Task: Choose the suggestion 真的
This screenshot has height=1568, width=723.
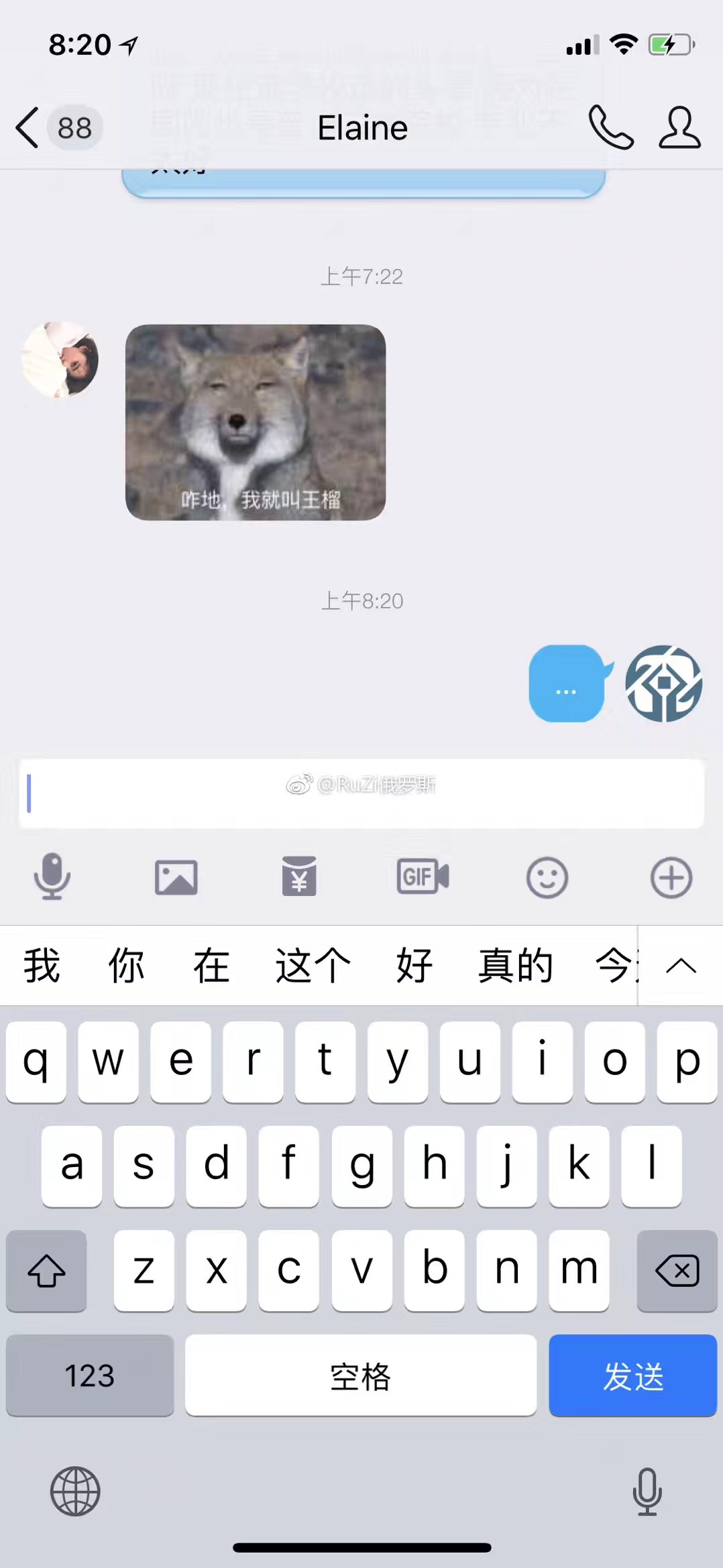Action: pyautogui.click(x=514, y=966)
